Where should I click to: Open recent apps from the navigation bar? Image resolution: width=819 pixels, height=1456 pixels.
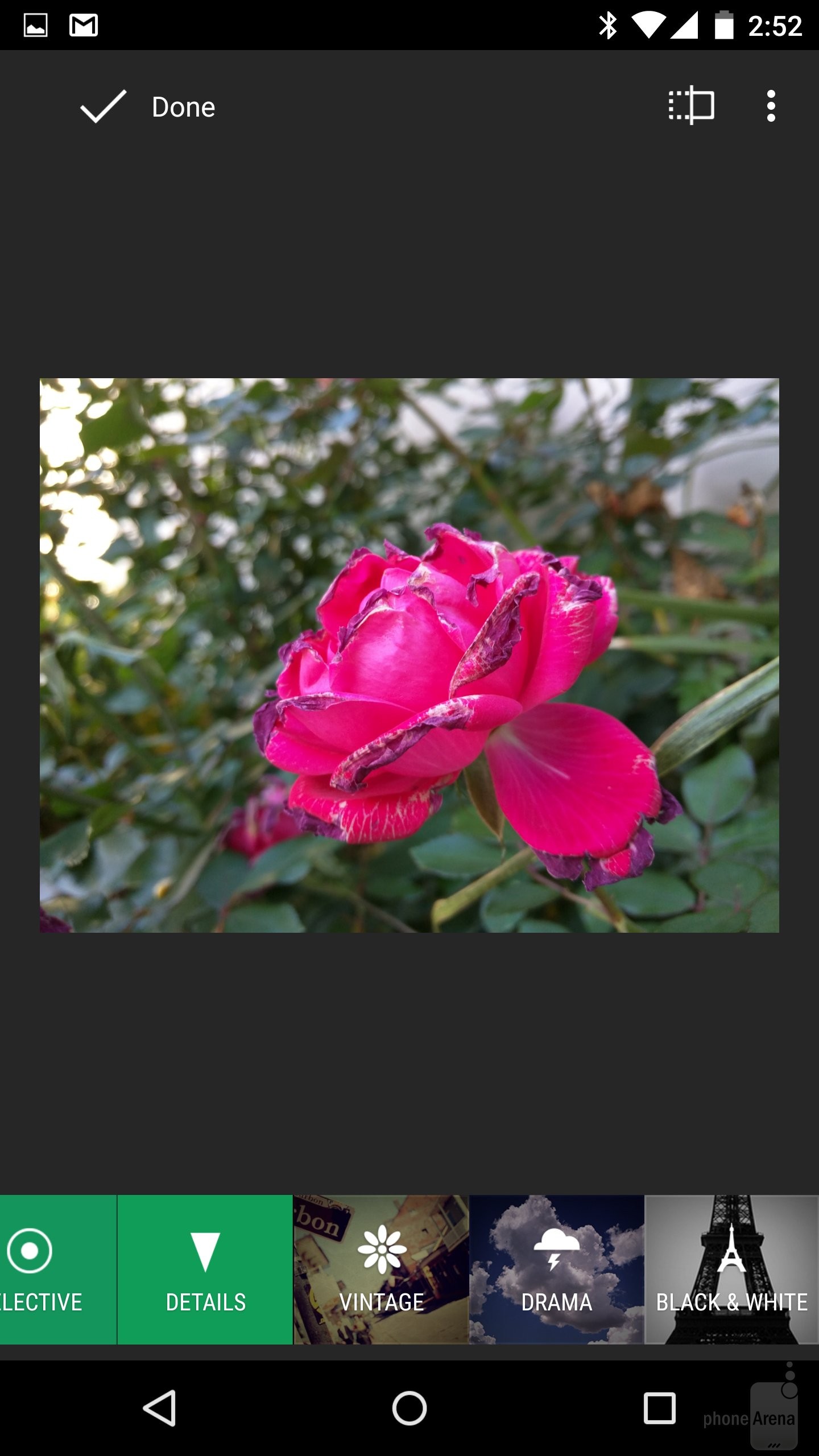[659, 1408]
